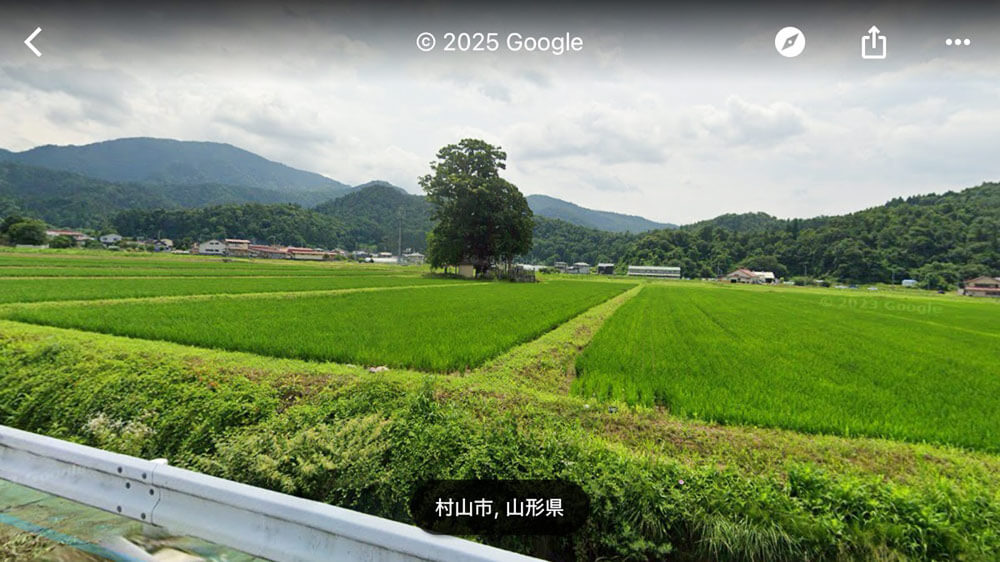Open the three-dot overflow menu
The width and height of the screenshot is (1000, 562).
click(957, 42)
